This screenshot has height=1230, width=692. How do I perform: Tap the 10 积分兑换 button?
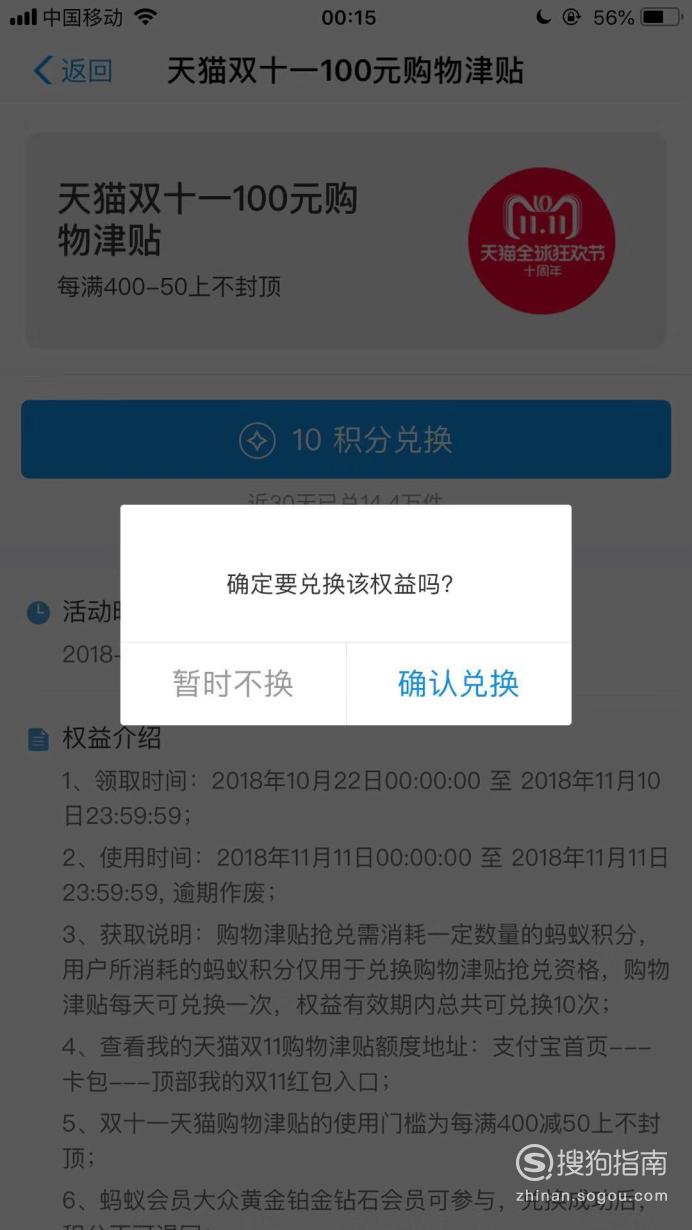point(346,440)
